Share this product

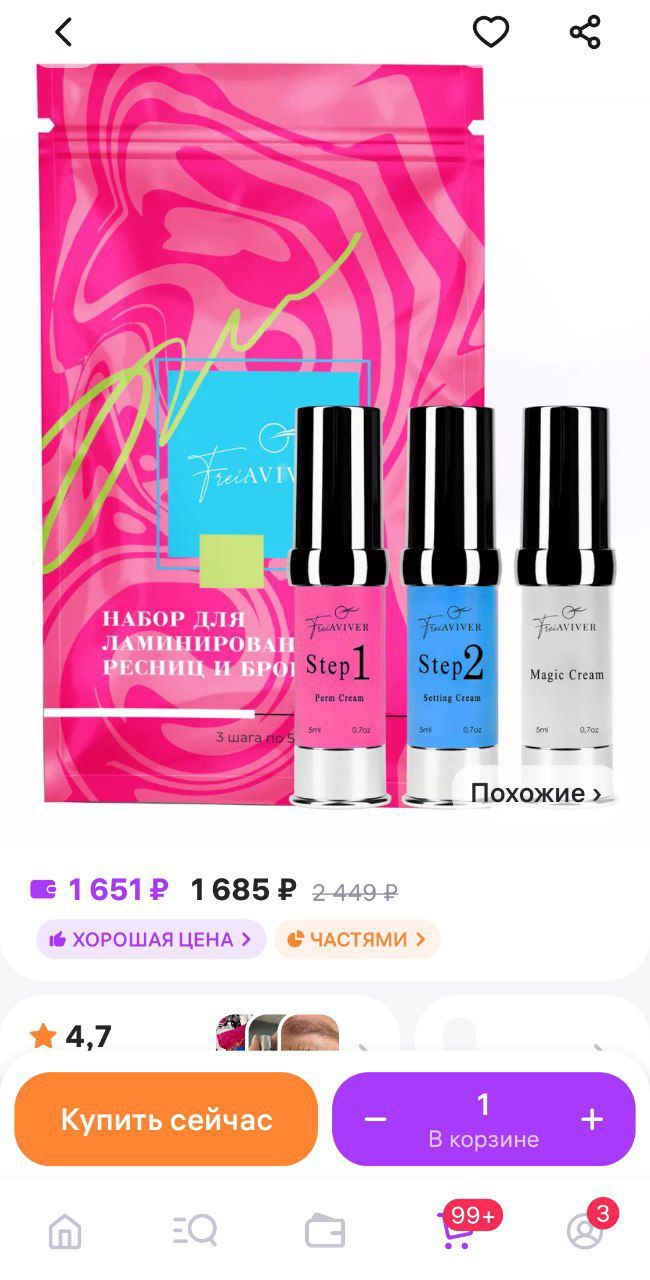click(585, 32)
